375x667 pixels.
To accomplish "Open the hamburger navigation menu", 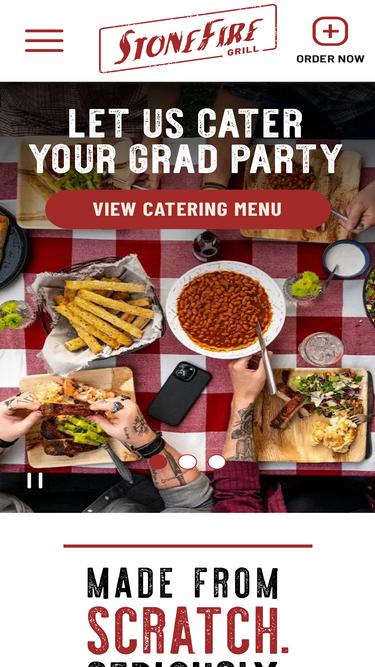I will coord(44,40).
